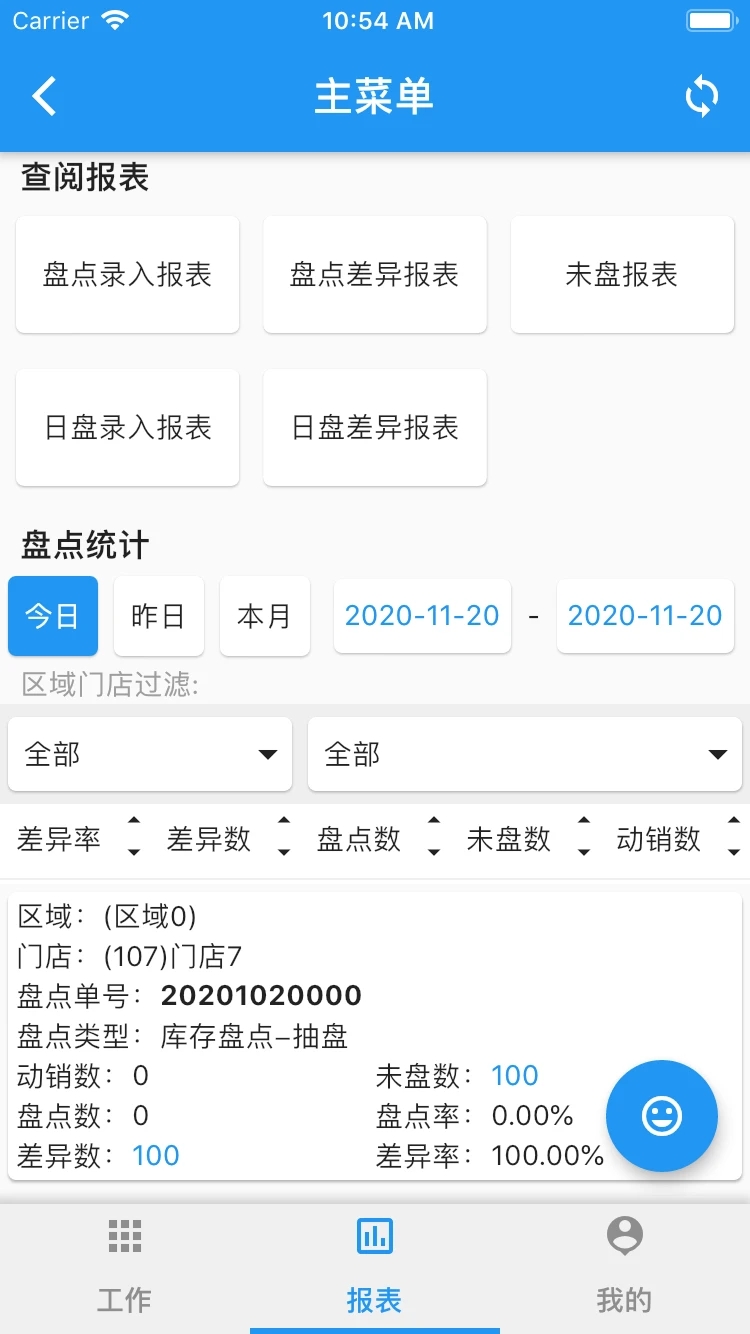Tap the refresh icon in top right
Screen dimensions: 750x1334
pos(702,96)
